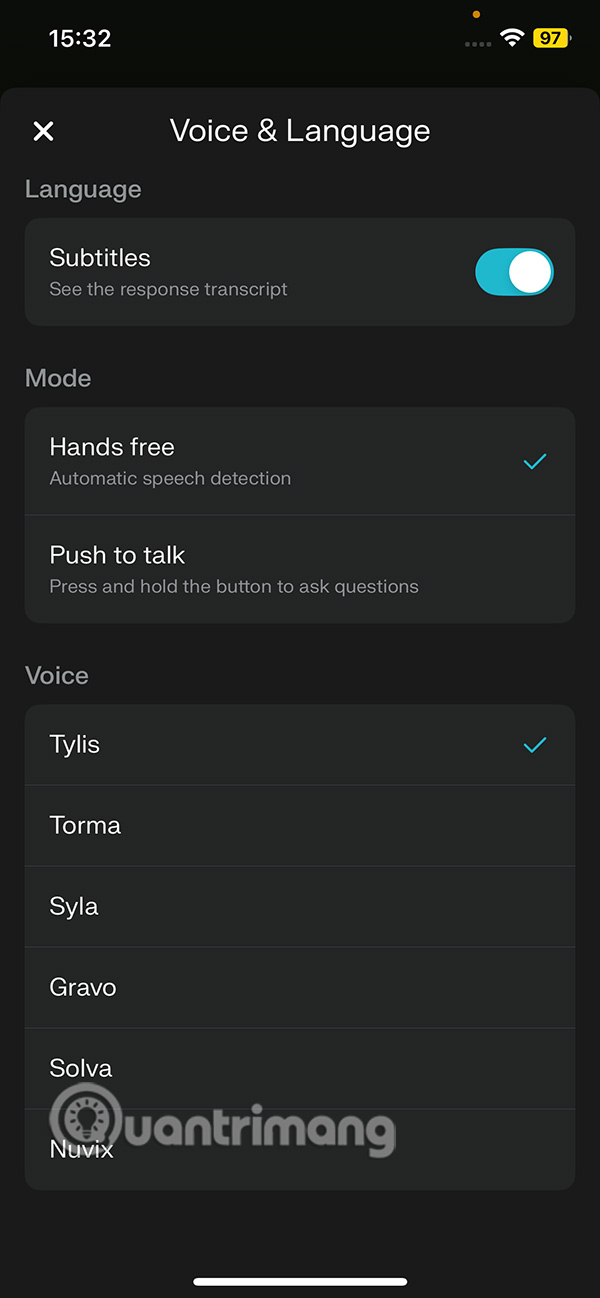The image size is (600, 1298).
Task: Set the voice to Syla
Action: [299, 907]
